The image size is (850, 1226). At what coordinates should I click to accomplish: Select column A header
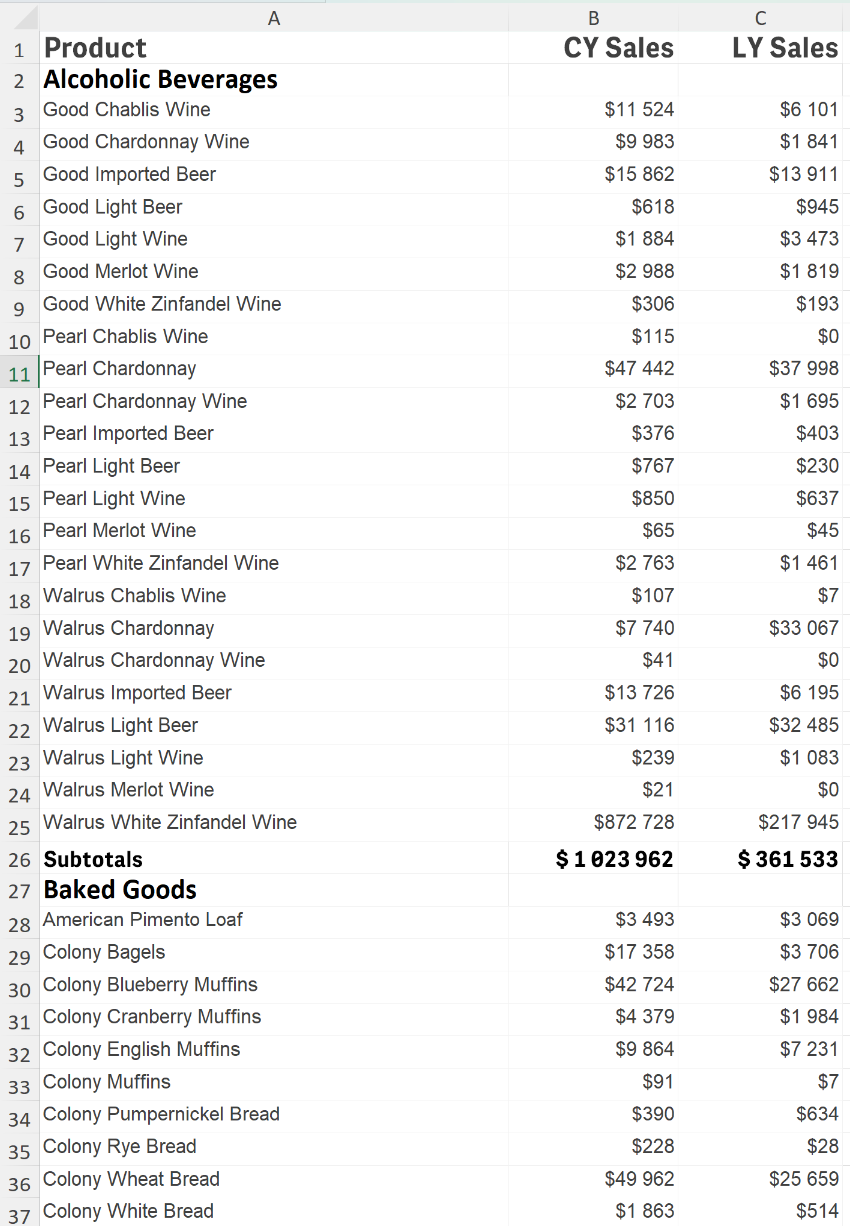click(274, 18)
